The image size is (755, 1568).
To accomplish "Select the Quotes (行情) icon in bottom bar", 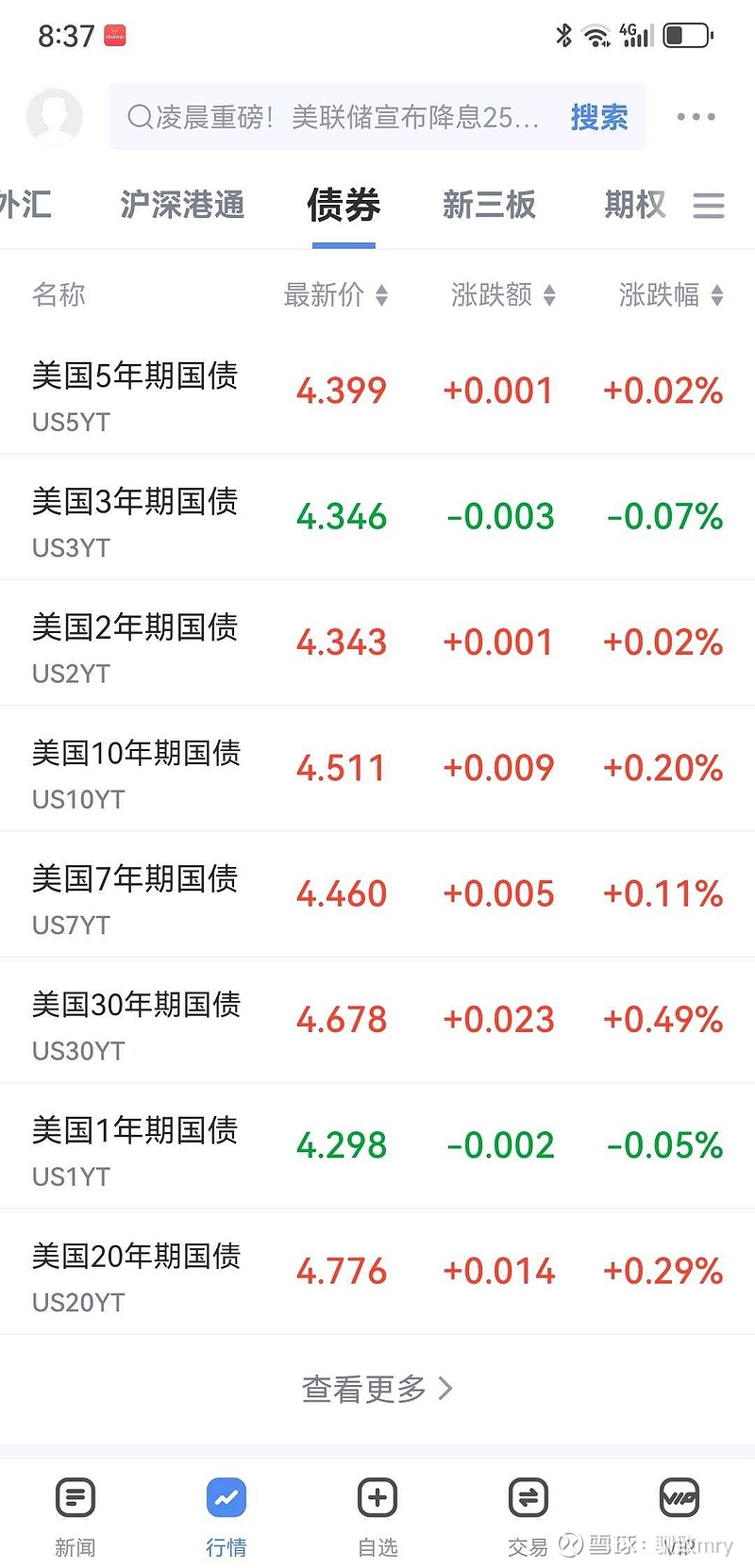I will (x=226, y=1497).
